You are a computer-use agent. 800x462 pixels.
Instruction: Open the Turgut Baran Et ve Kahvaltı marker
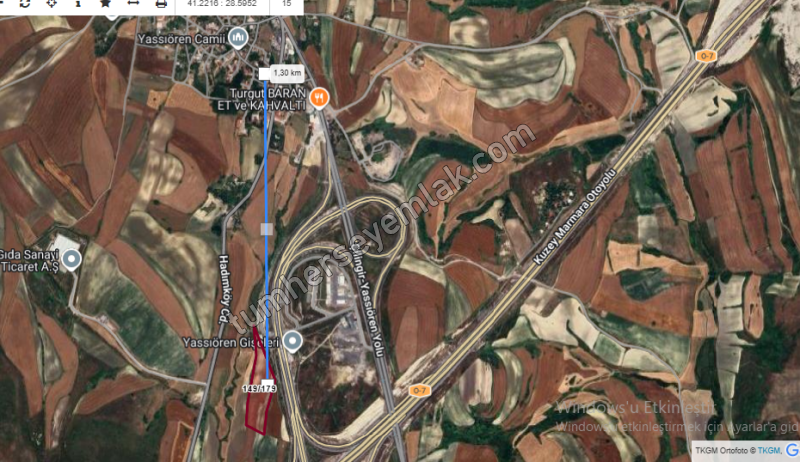click(x=320, y=97)
